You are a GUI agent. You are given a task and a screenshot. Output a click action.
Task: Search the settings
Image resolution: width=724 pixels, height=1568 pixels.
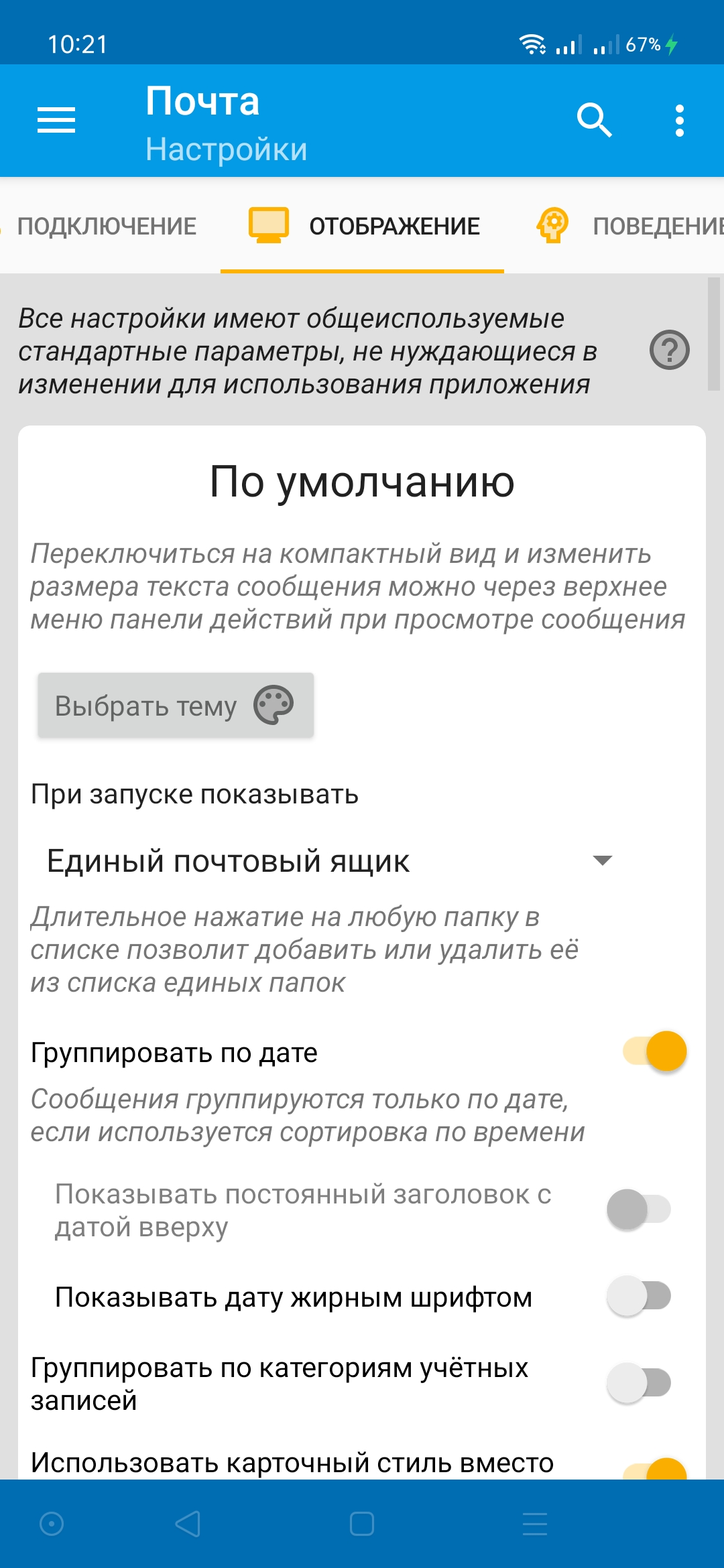point(594,121)
